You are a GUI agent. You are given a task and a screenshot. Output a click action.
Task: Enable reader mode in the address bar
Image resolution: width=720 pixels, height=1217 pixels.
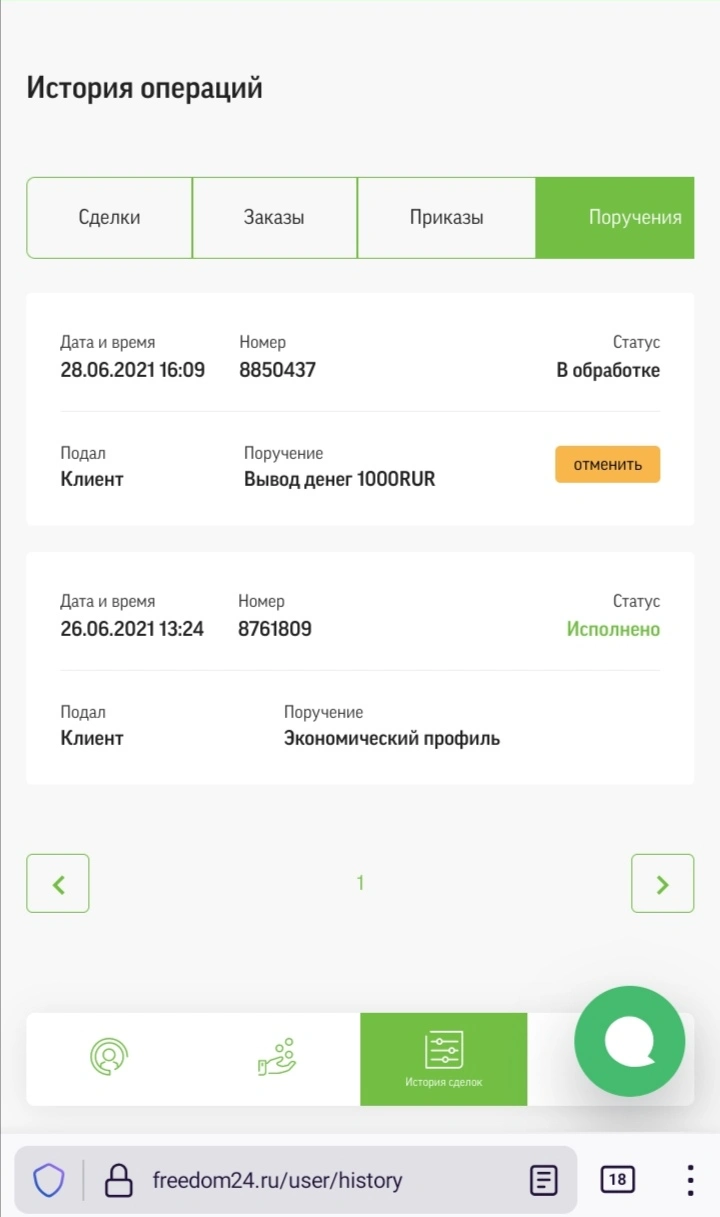[x=543, y=1180]
